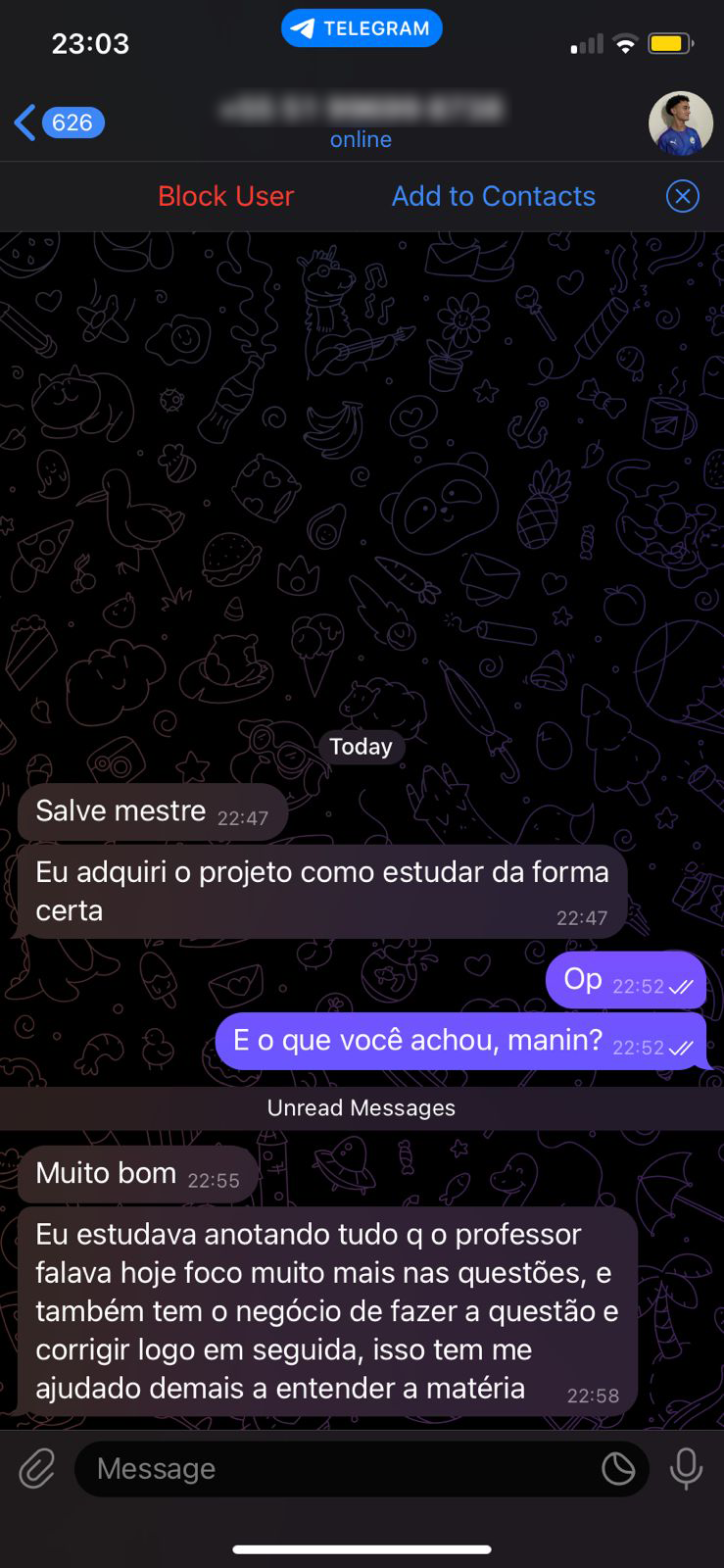Add this number to Contacts
This screenshot has height=1568, width=724.
point(493,196)
